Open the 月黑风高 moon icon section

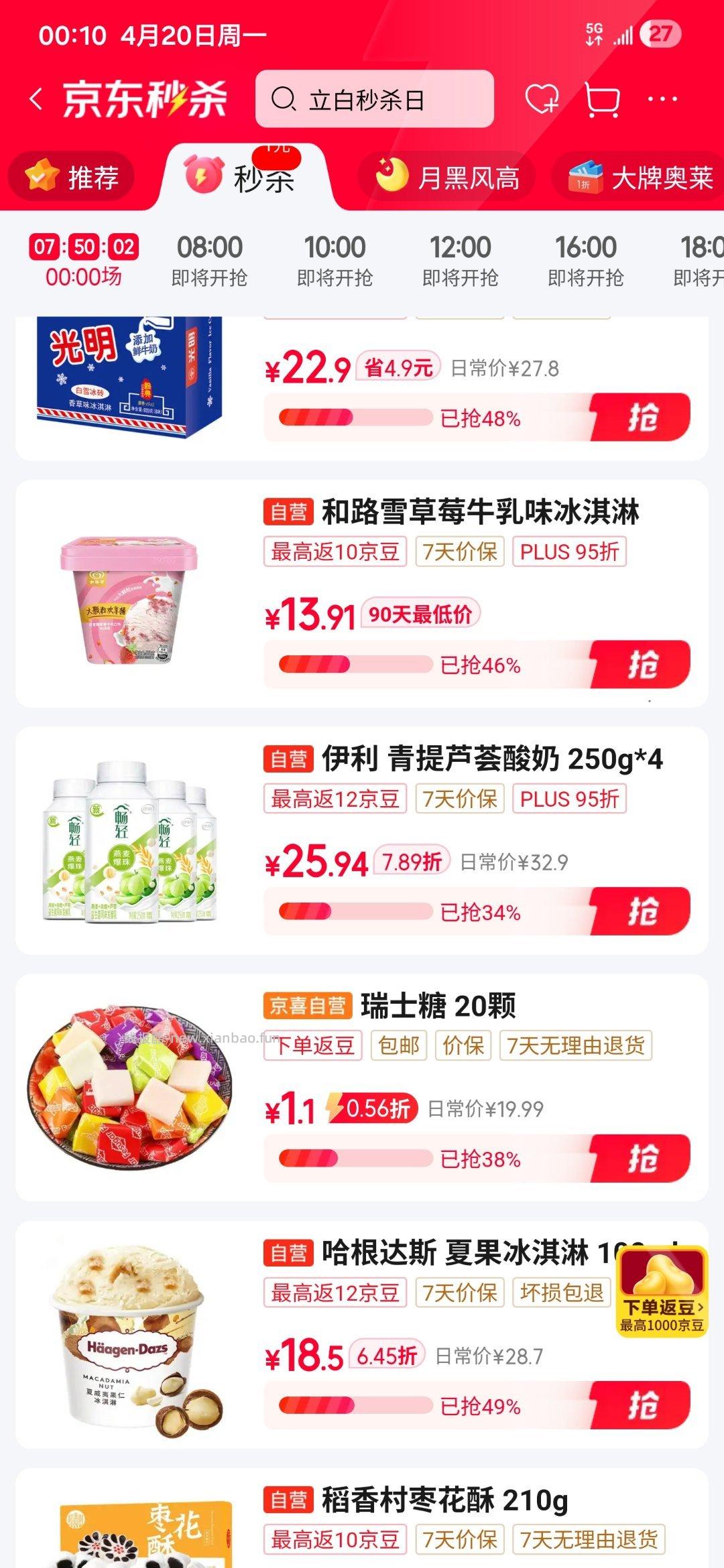[x=393, y=174]
